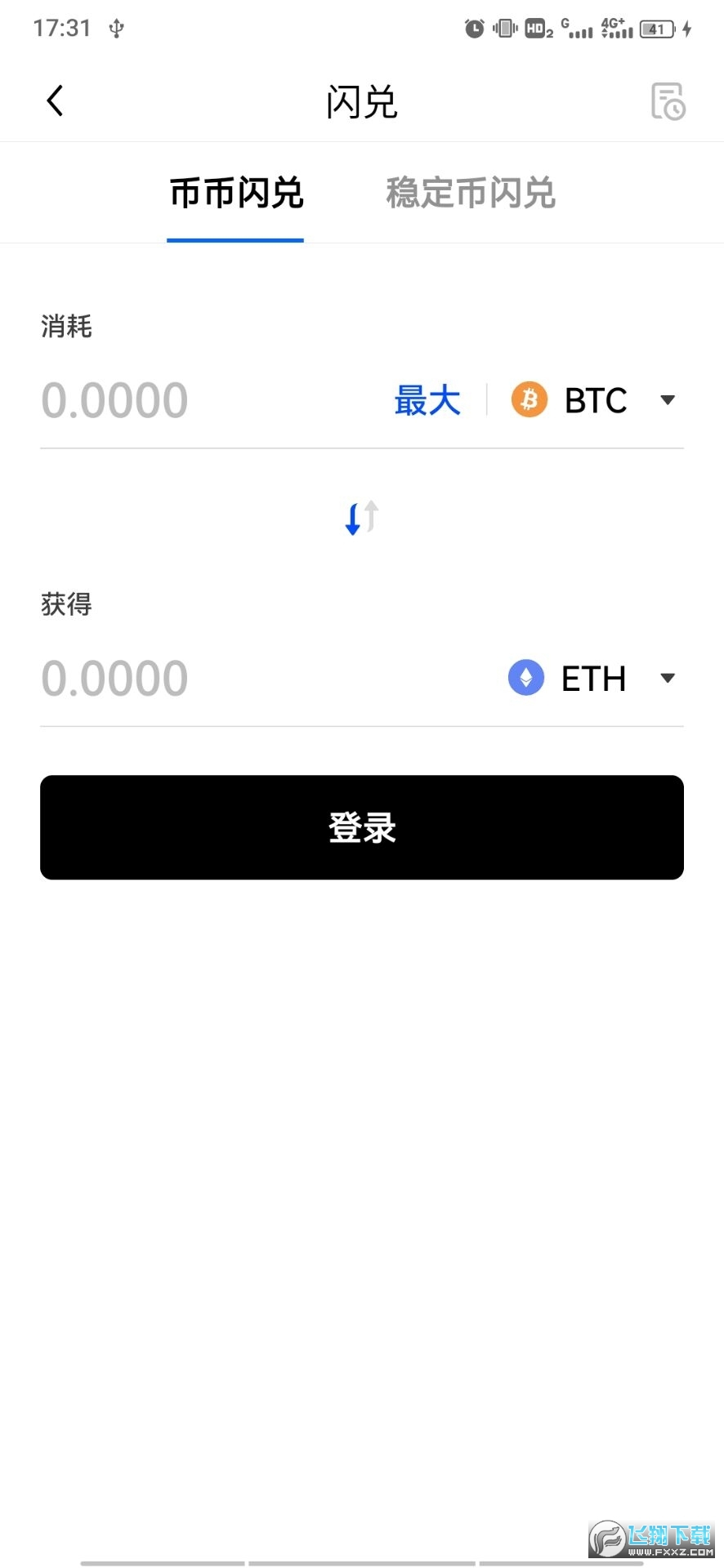Open the swap order history icon

668,100
